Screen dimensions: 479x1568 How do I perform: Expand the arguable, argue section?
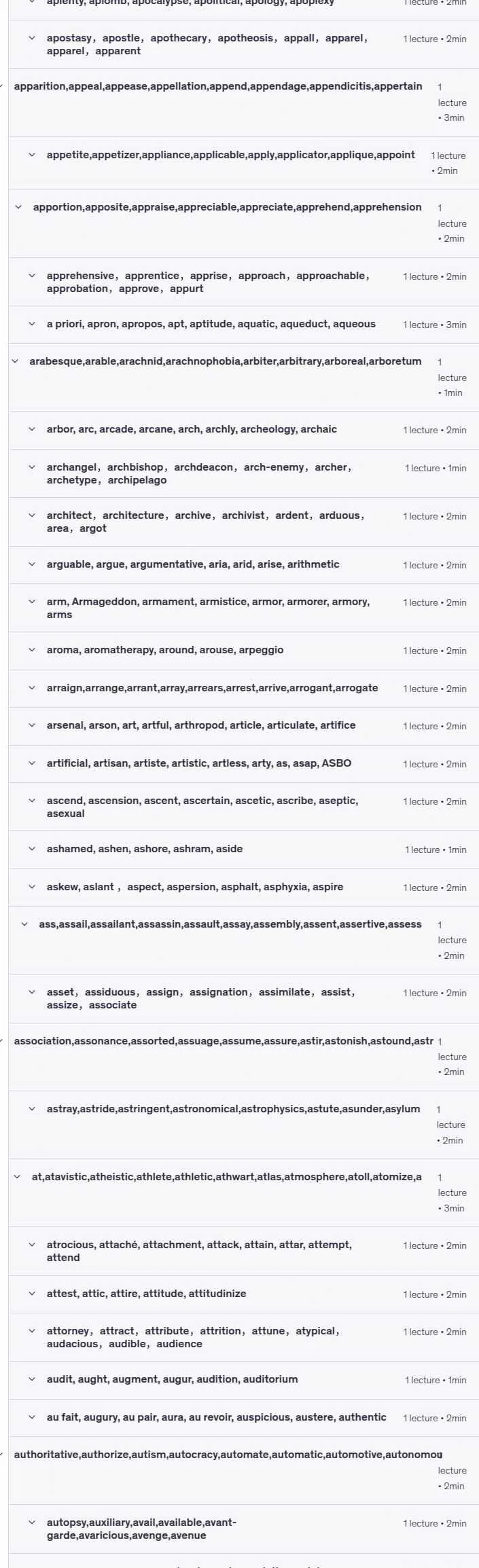pos(244,564)
